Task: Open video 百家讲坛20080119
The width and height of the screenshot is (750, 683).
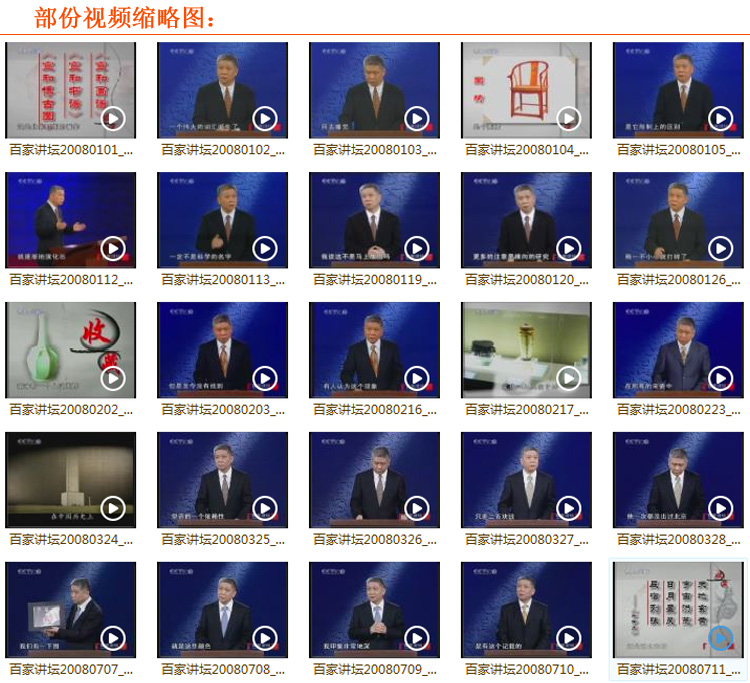Action: click(374, 219)
